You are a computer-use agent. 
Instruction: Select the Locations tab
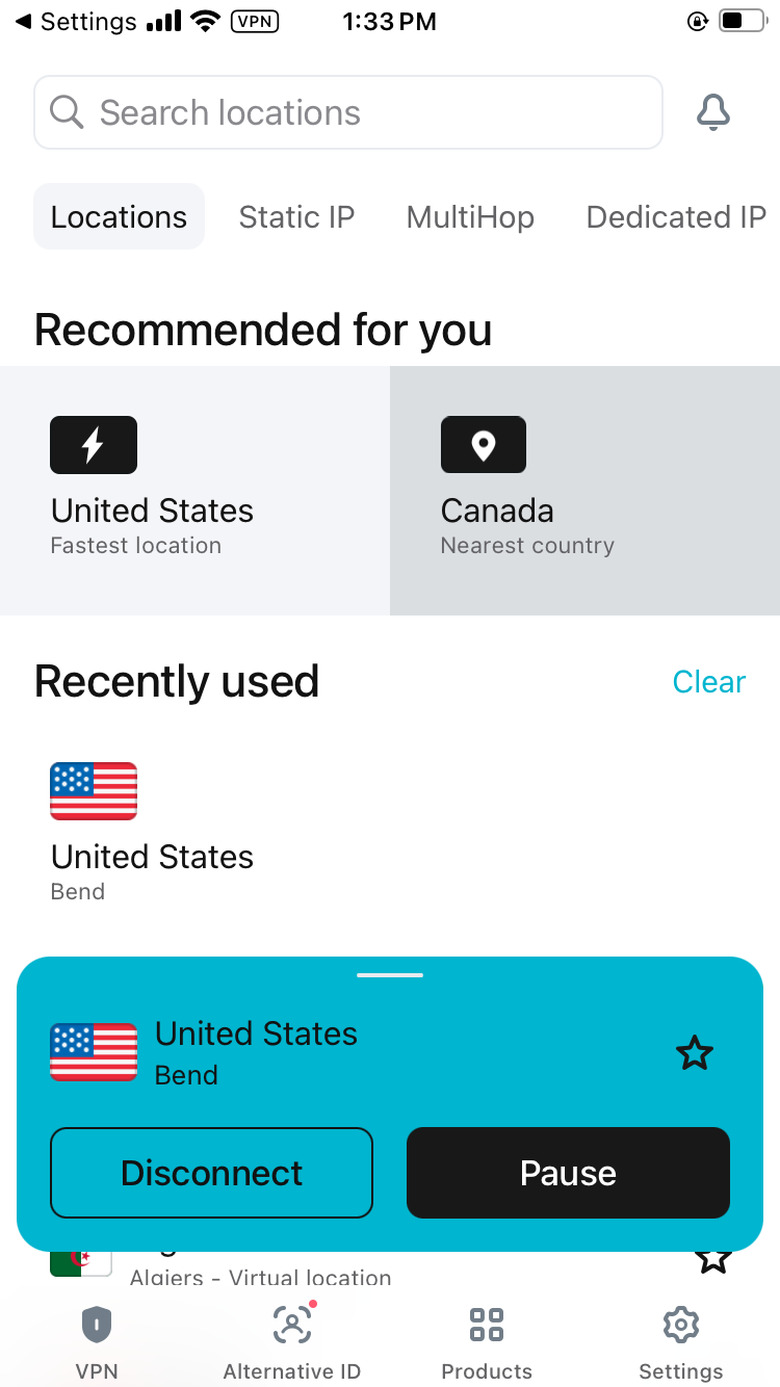119,217
